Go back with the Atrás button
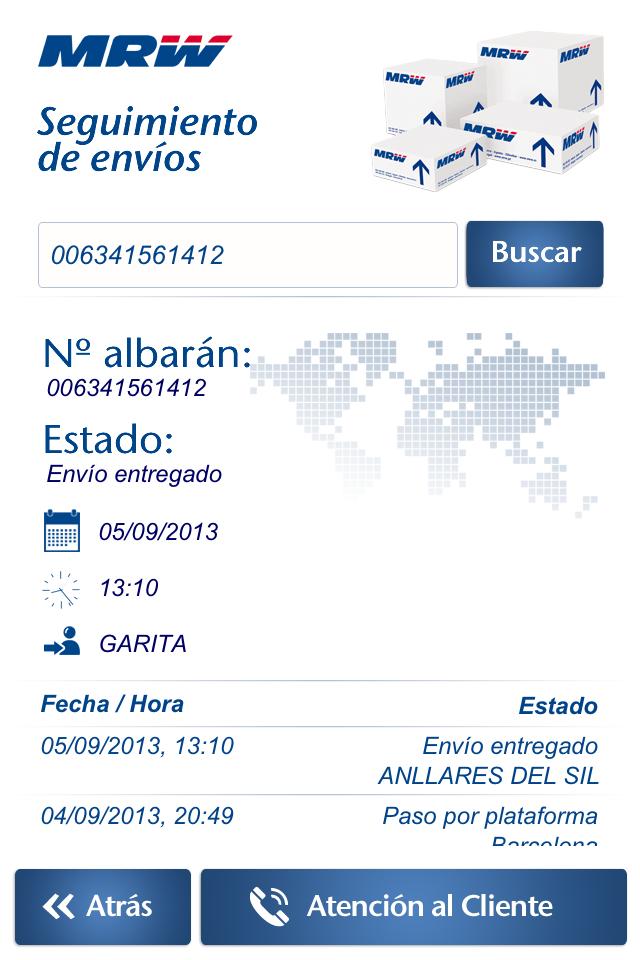The image size is (640, 960). pyautogui.click(x=103, y=906)
